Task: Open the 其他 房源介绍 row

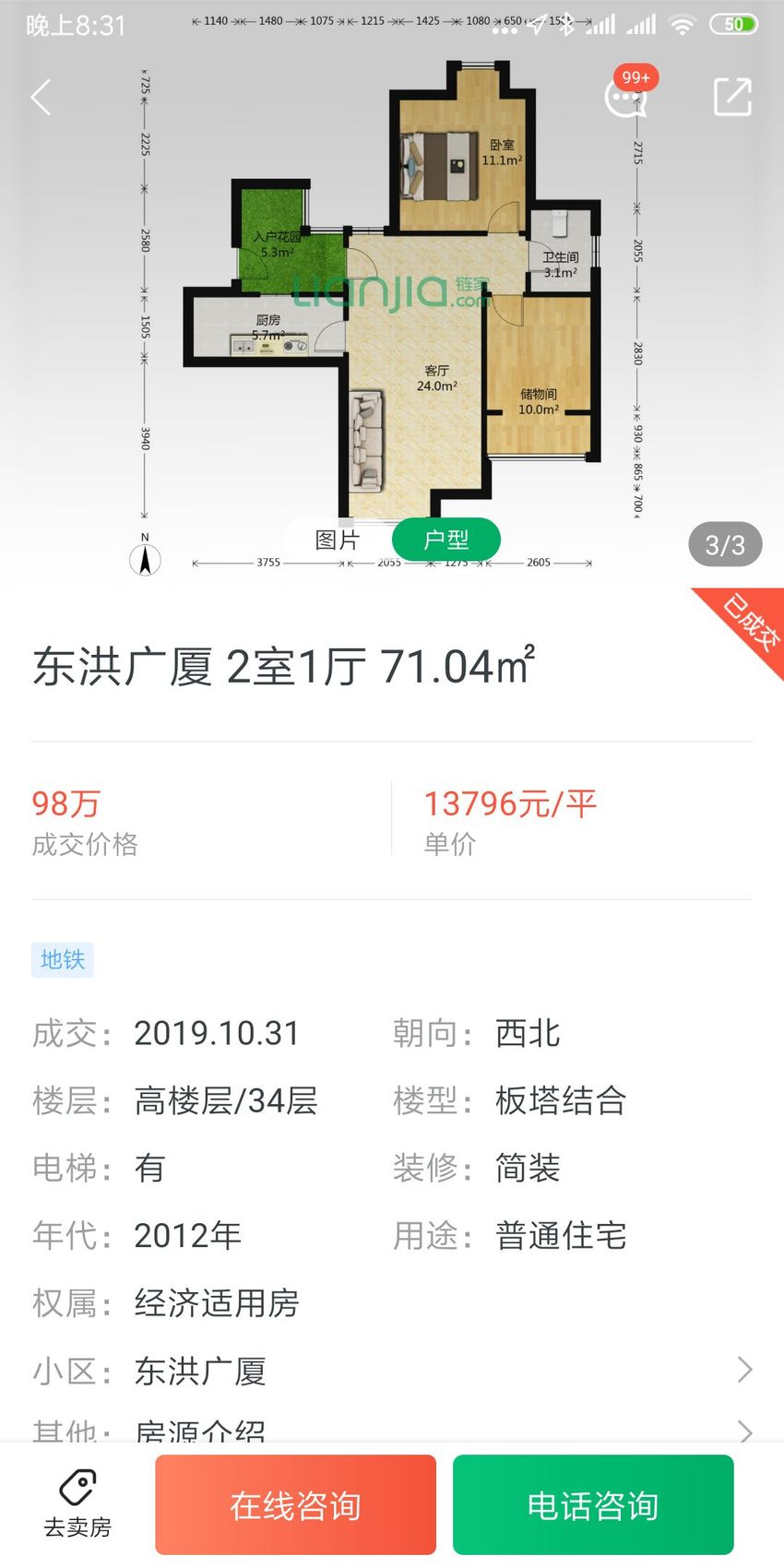Action: pos(392,1431)
